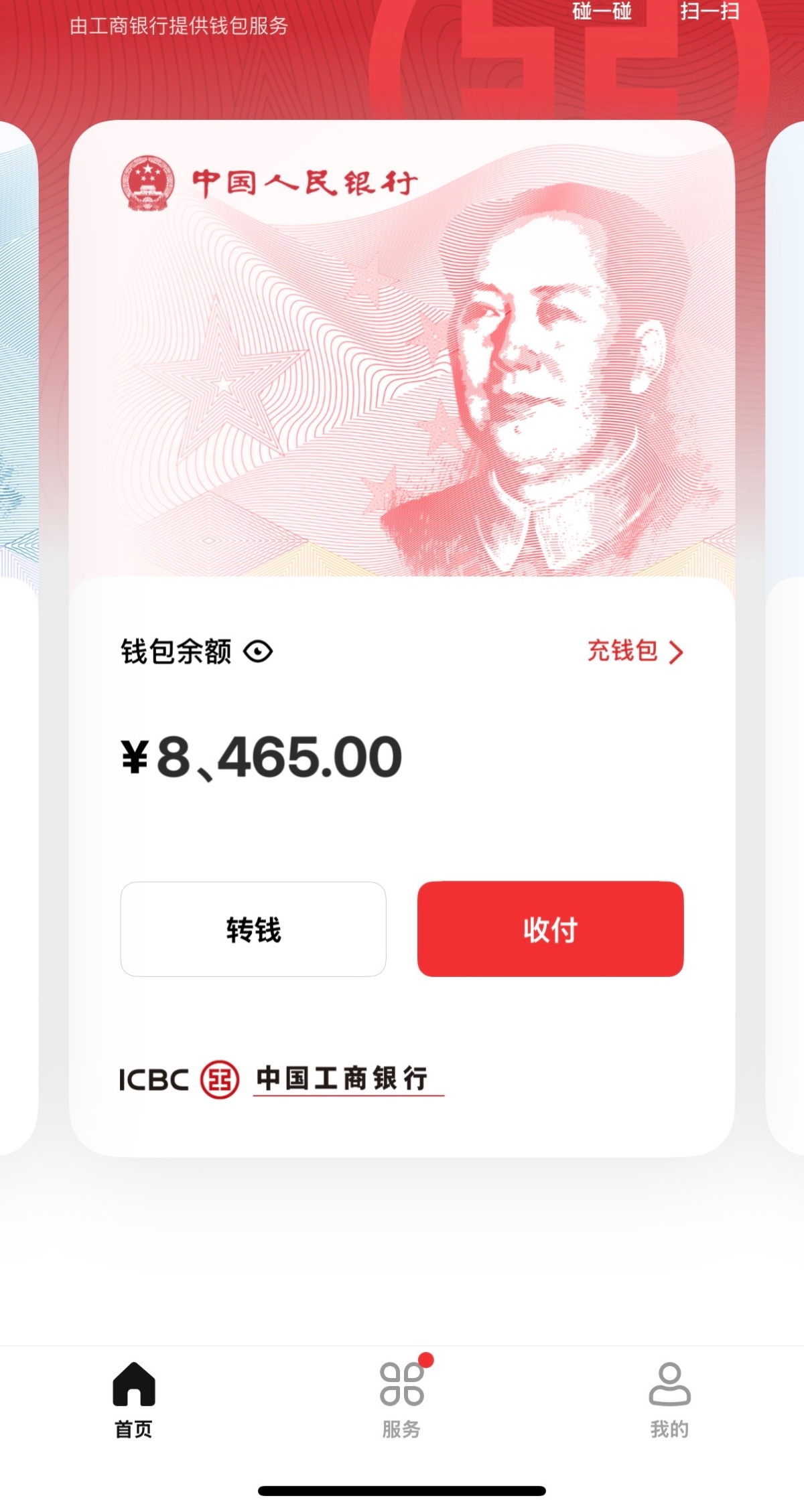Image resolution: width=804 pixels, height=1512 pixels.
Task: Hide the wallet balance with eye icon
Action: click(x=258, y=652)
